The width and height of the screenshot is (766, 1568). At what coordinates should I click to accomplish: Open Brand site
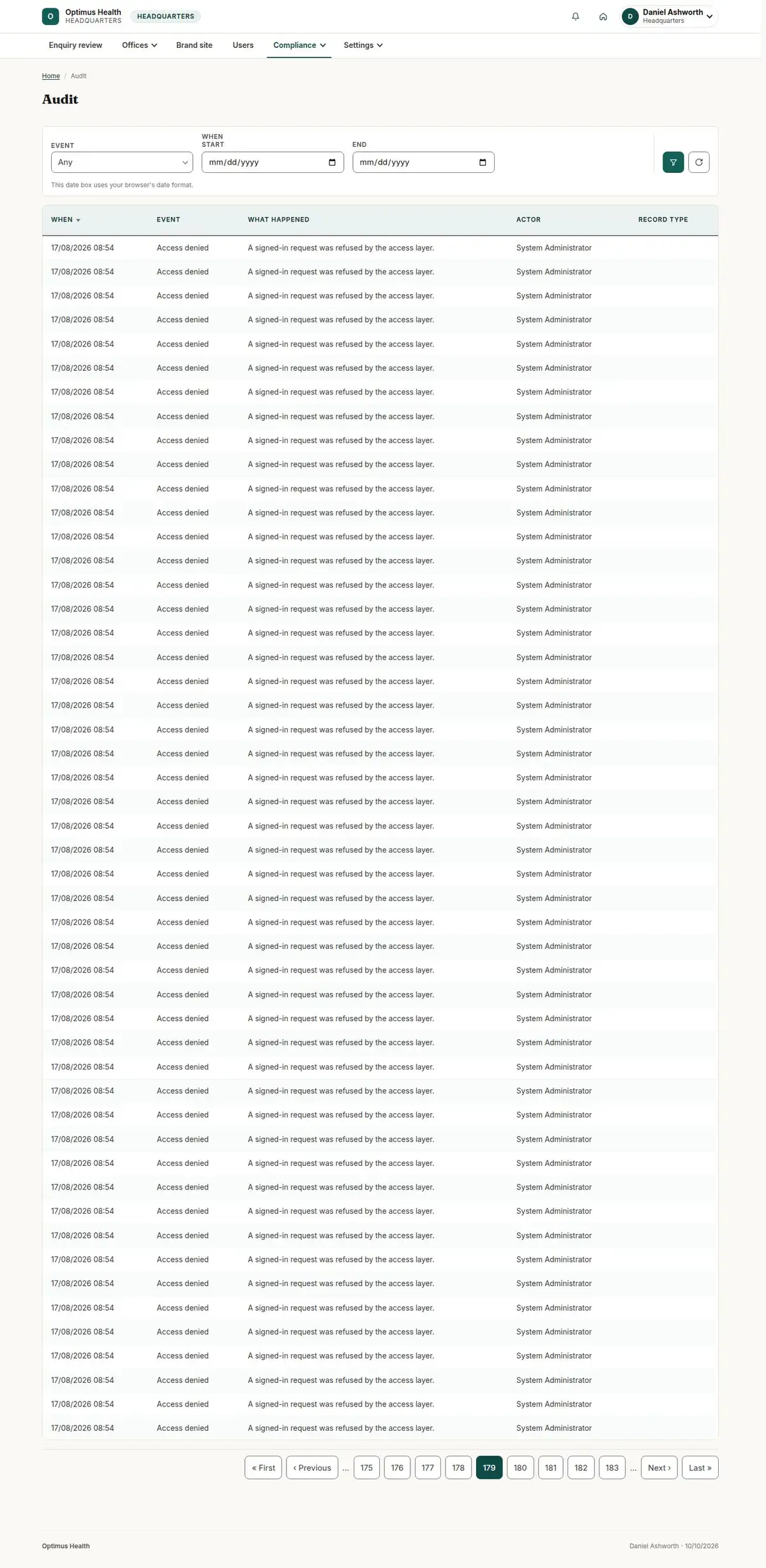coord(194,45)
